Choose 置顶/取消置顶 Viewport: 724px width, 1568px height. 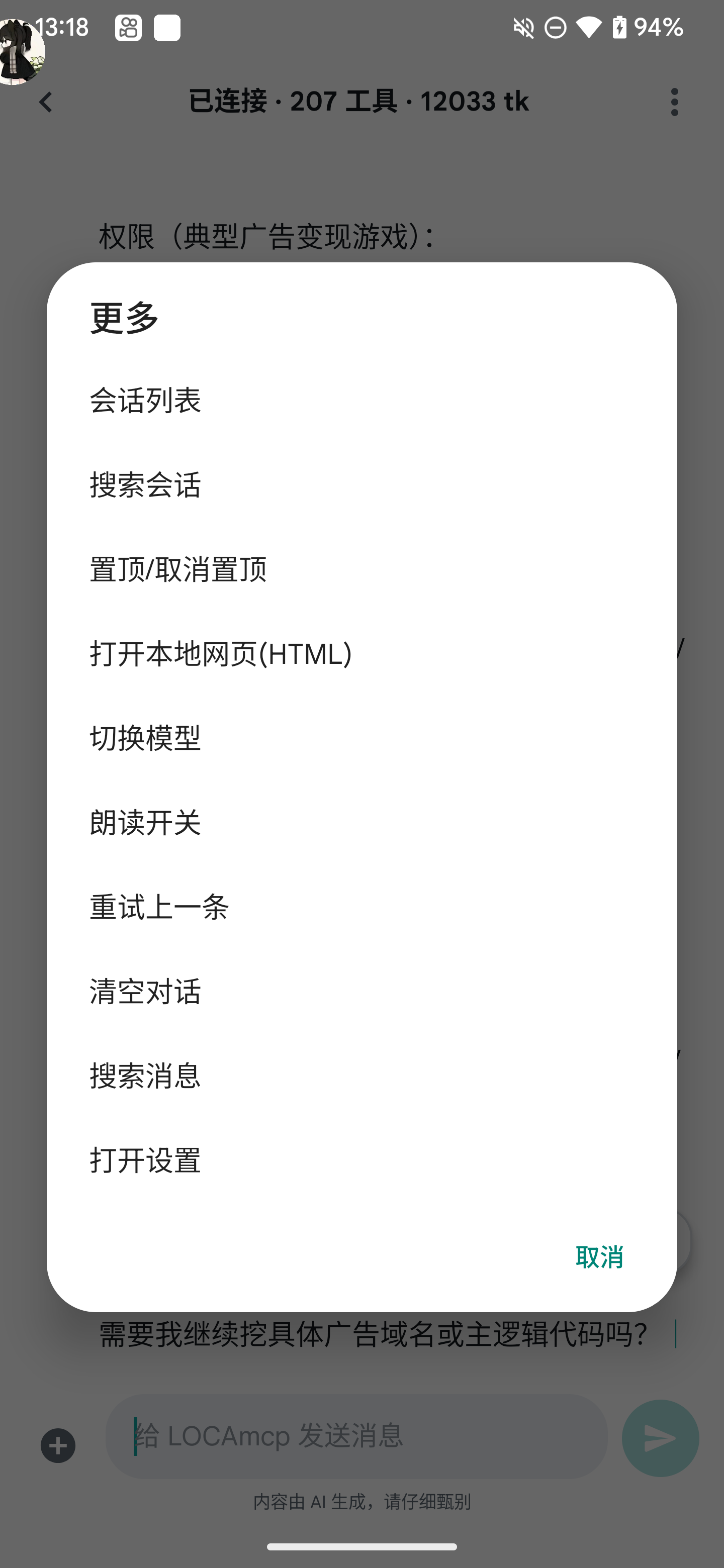tap(361, 570)
